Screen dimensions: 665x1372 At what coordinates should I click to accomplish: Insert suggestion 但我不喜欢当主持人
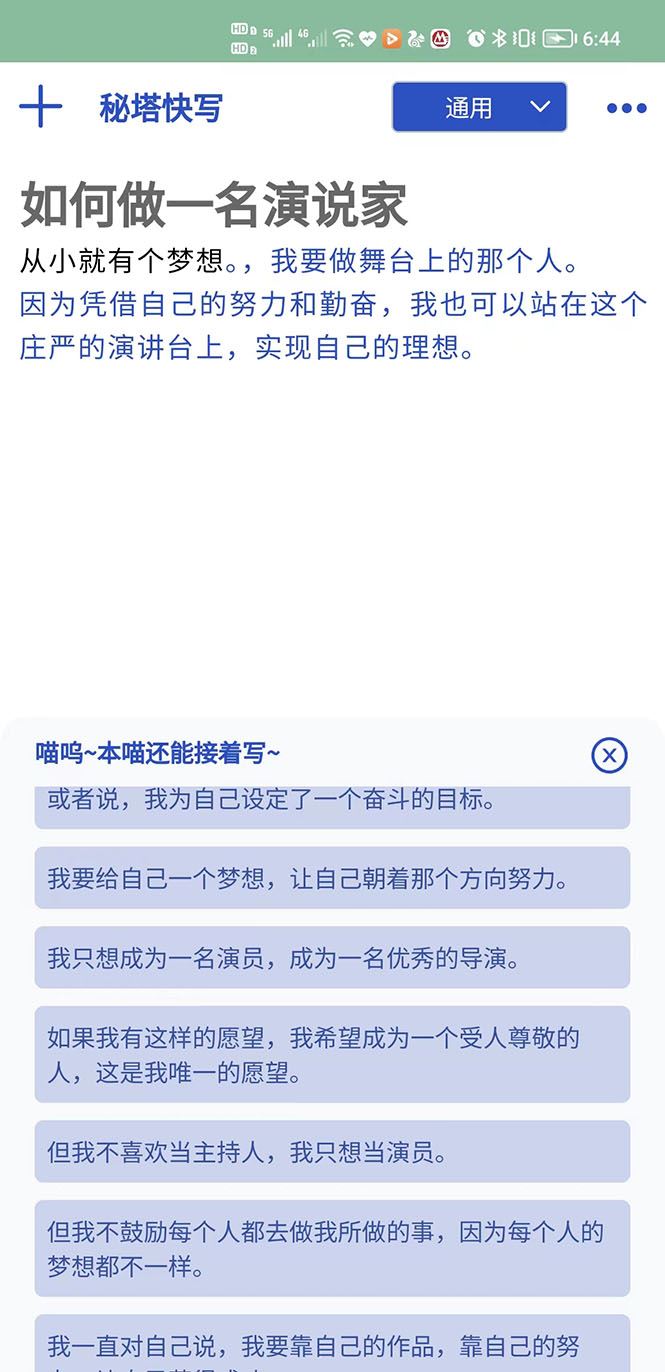(332, 1152)
